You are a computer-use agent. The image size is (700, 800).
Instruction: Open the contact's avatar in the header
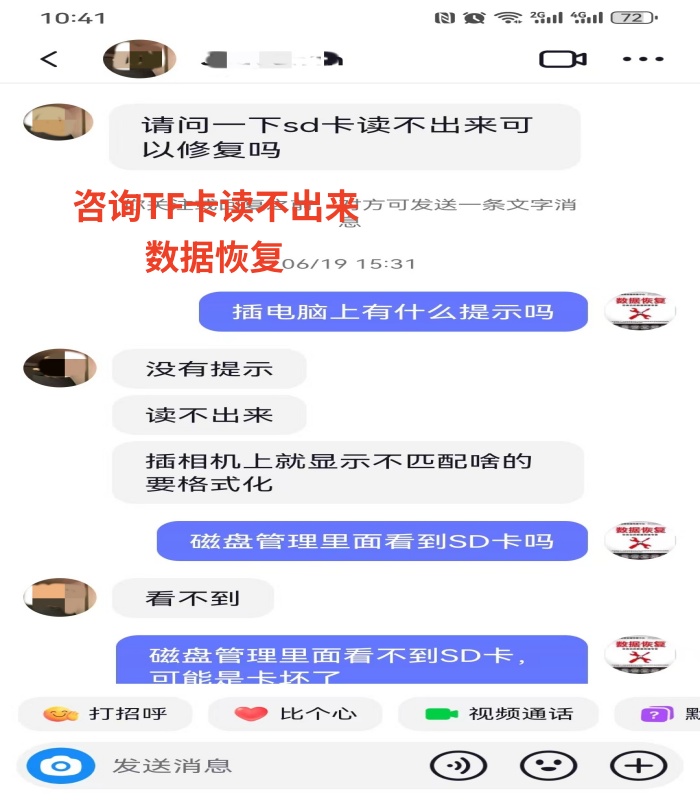click(139, 59)
